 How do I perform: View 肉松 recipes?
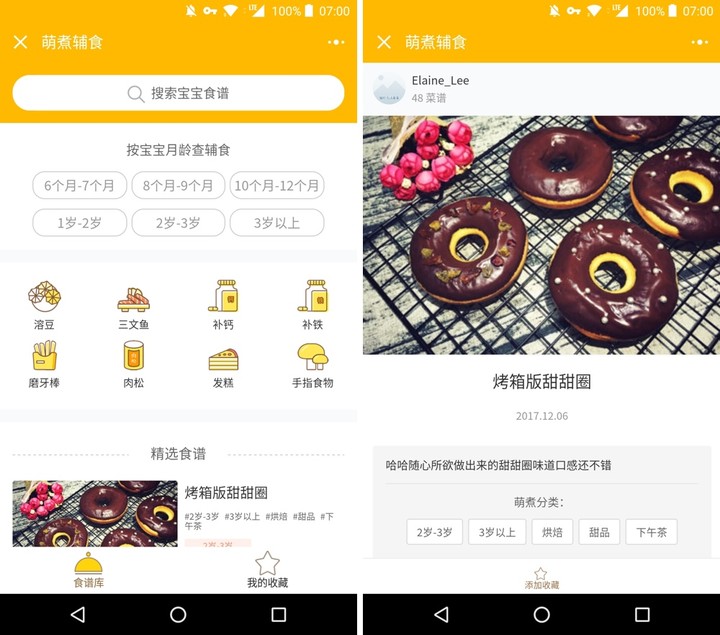pos(133,364)
